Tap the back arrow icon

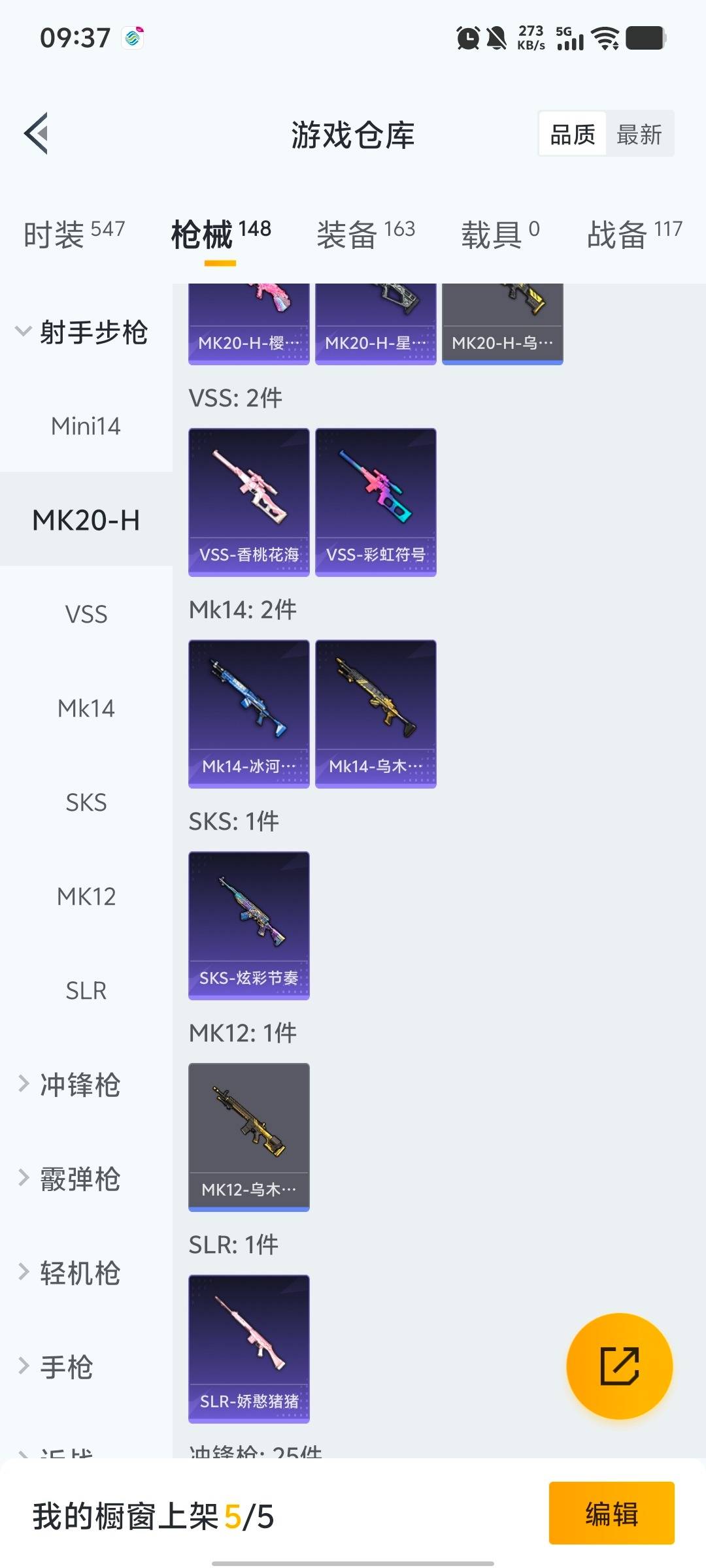pos(36,134)
